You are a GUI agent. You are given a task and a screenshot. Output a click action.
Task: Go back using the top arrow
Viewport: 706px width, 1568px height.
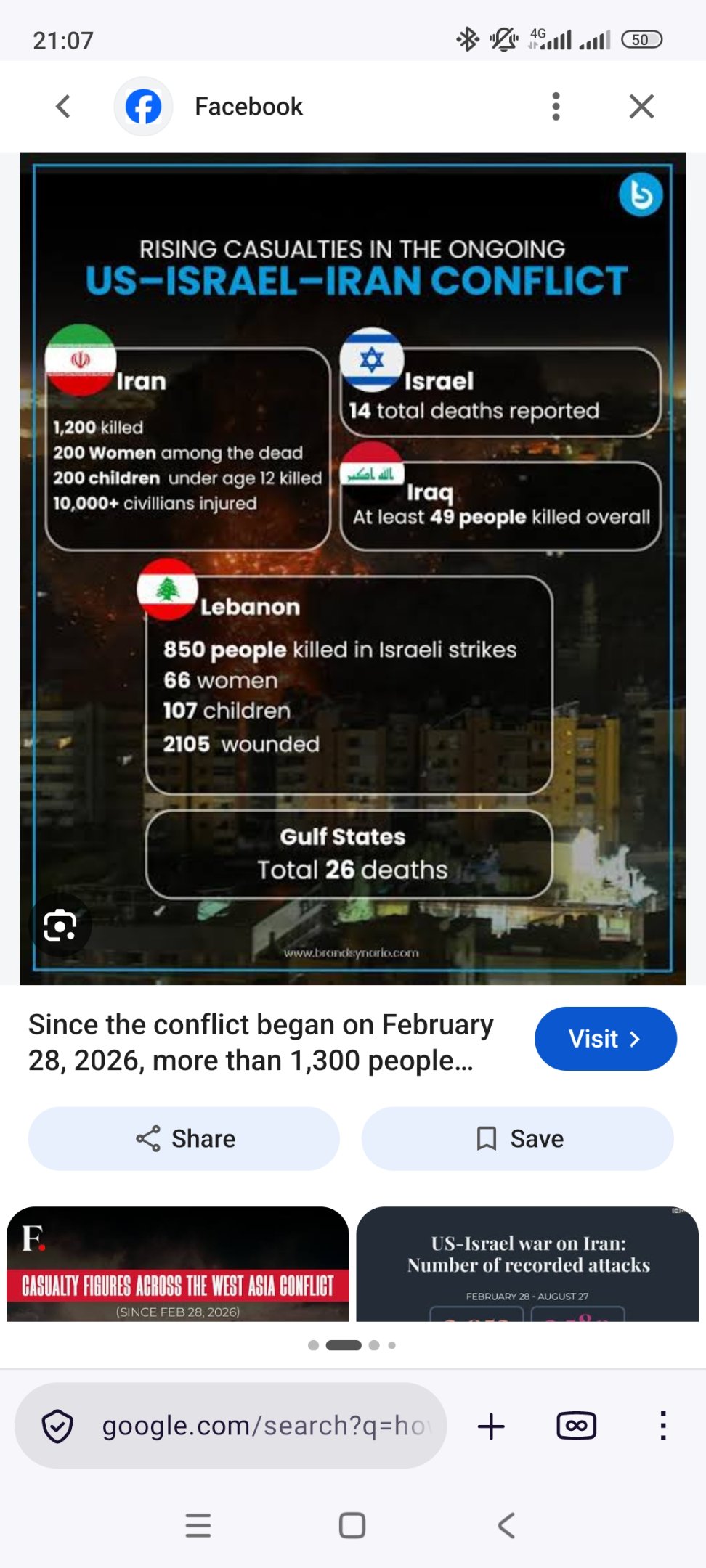[64, 107]
